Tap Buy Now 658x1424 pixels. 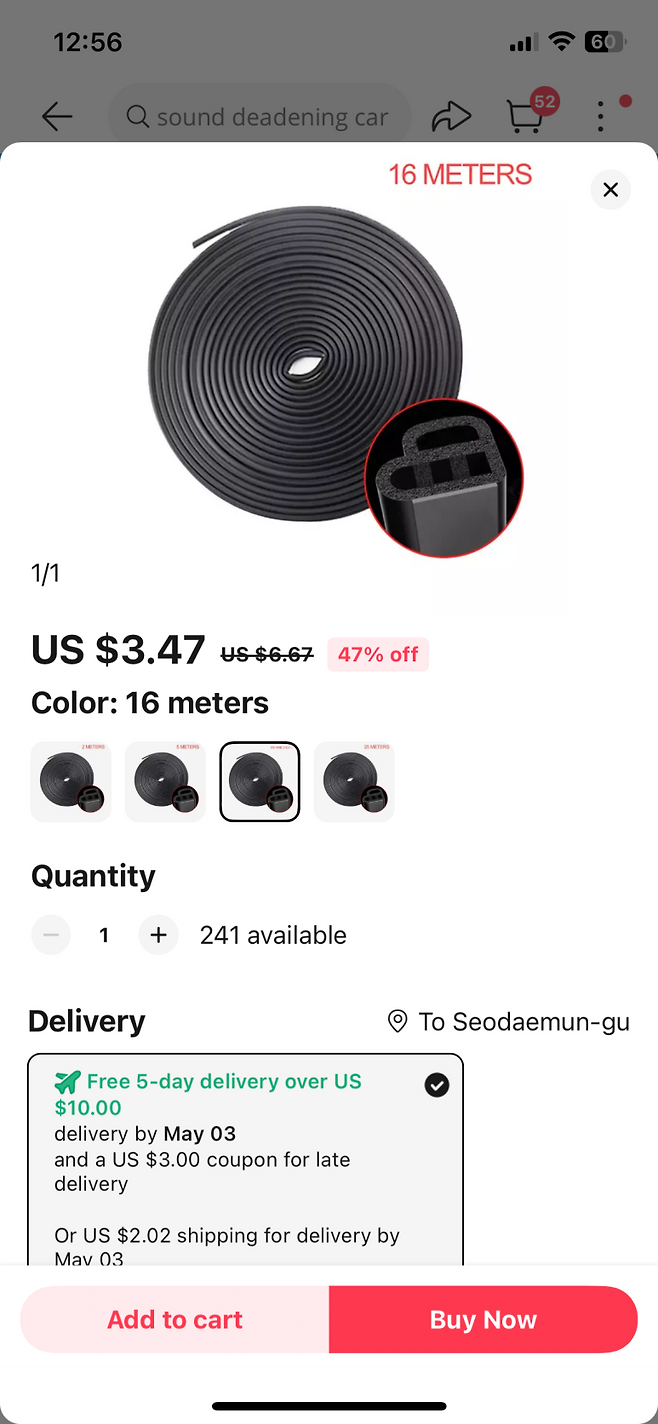click(483, 1319)
